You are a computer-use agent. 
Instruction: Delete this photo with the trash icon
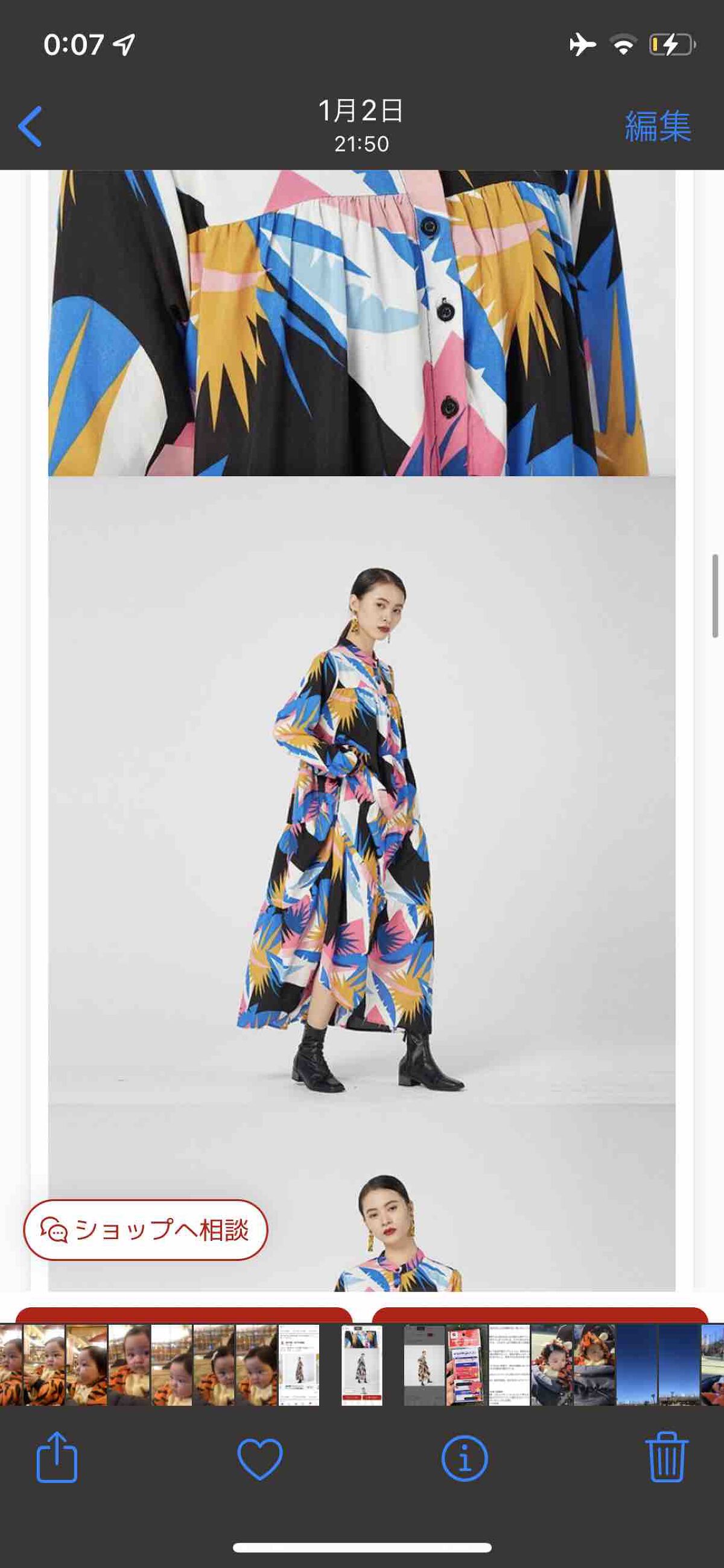667,1458
